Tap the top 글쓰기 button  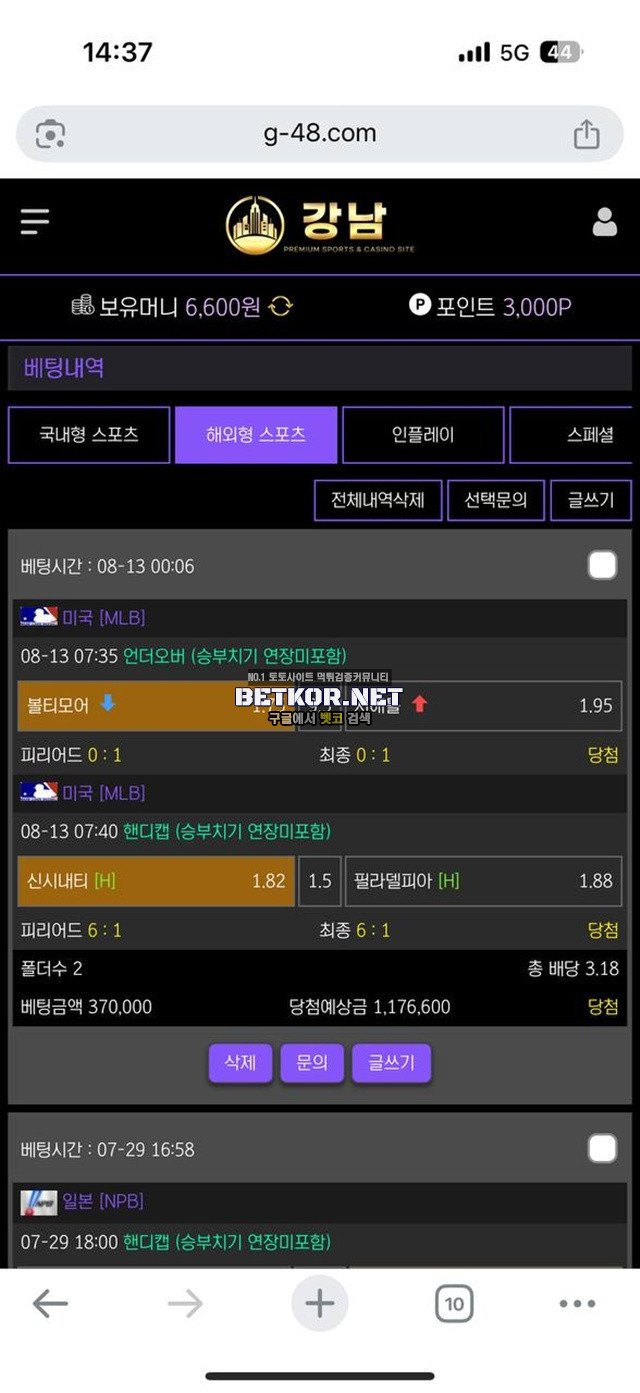point(590,500)
